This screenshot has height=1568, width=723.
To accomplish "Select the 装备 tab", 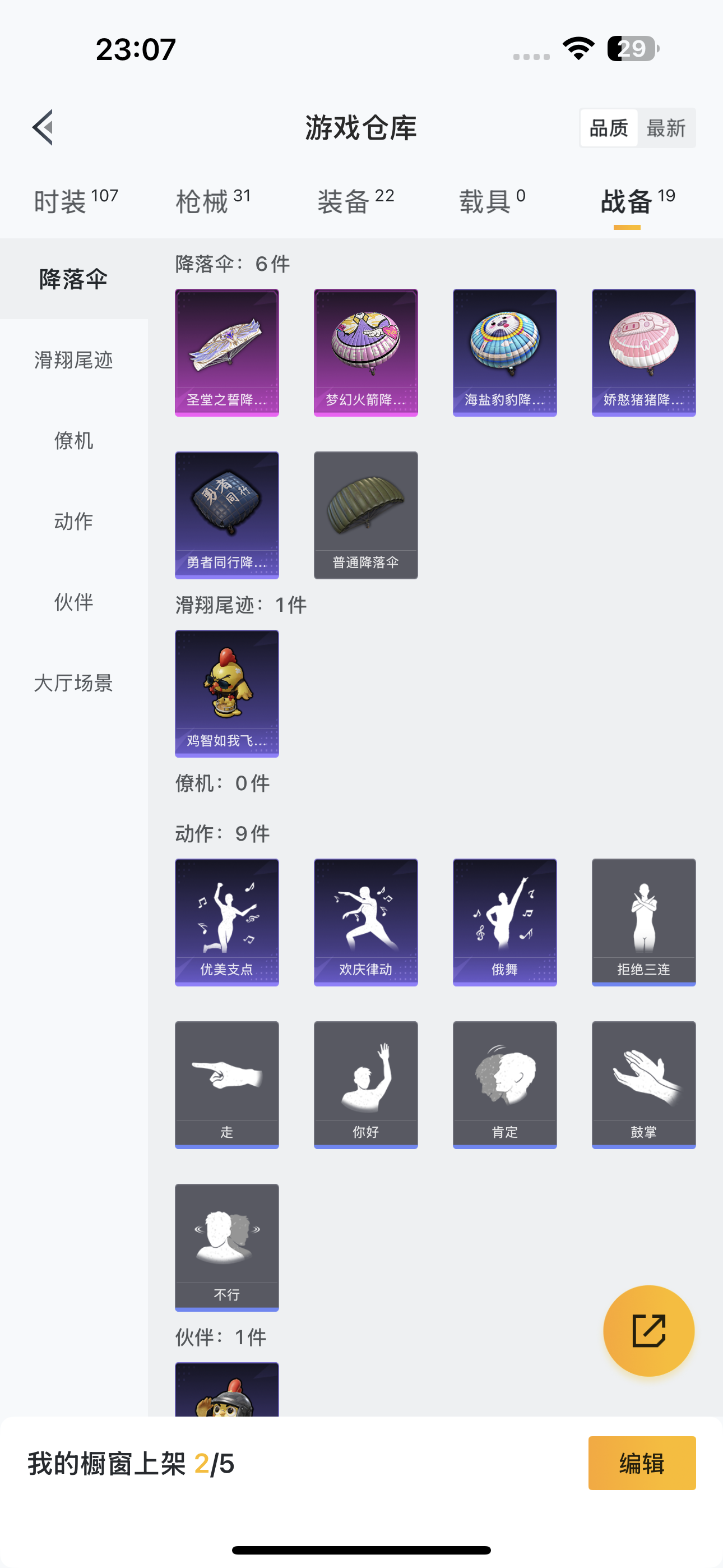I will coord(355,201).
